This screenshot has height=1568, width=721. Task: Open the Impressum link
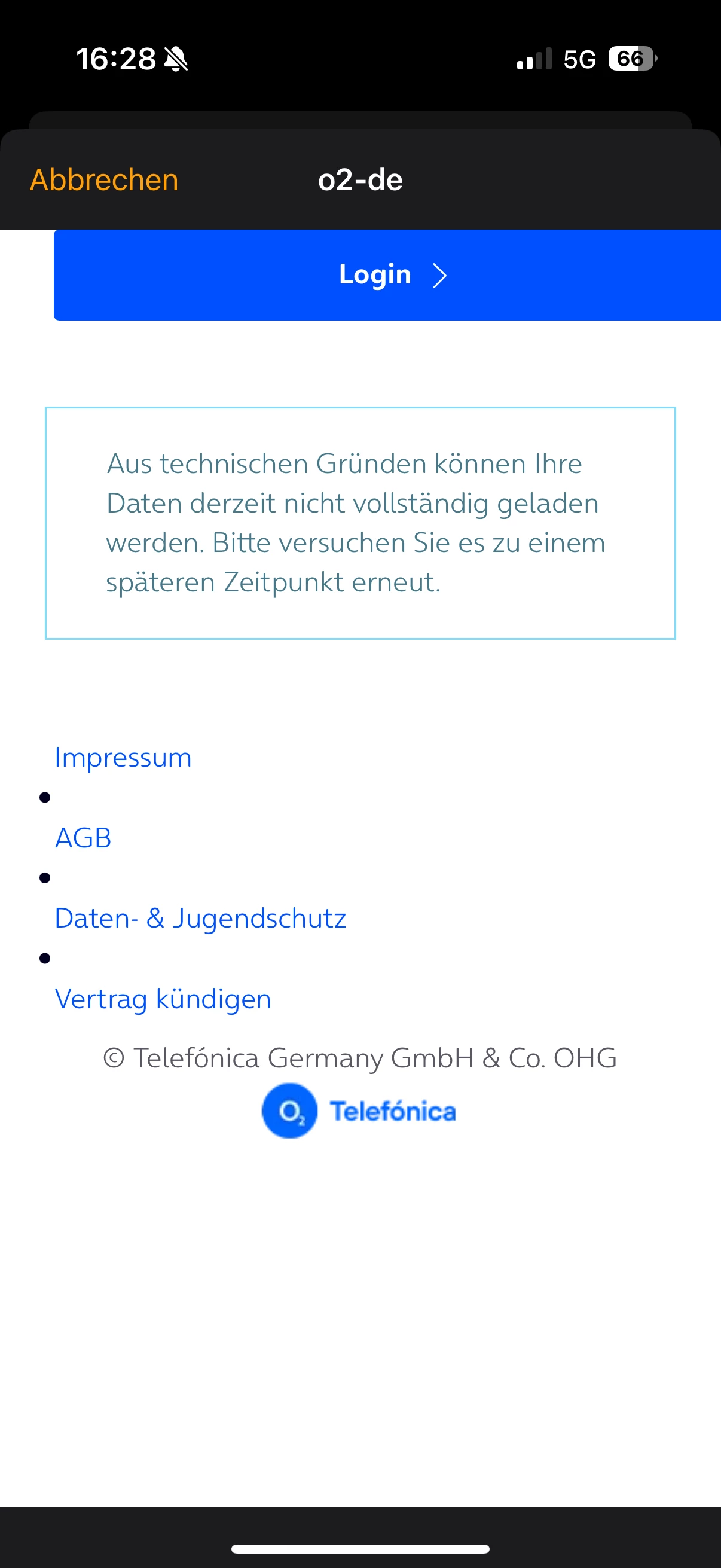[123, 757]
